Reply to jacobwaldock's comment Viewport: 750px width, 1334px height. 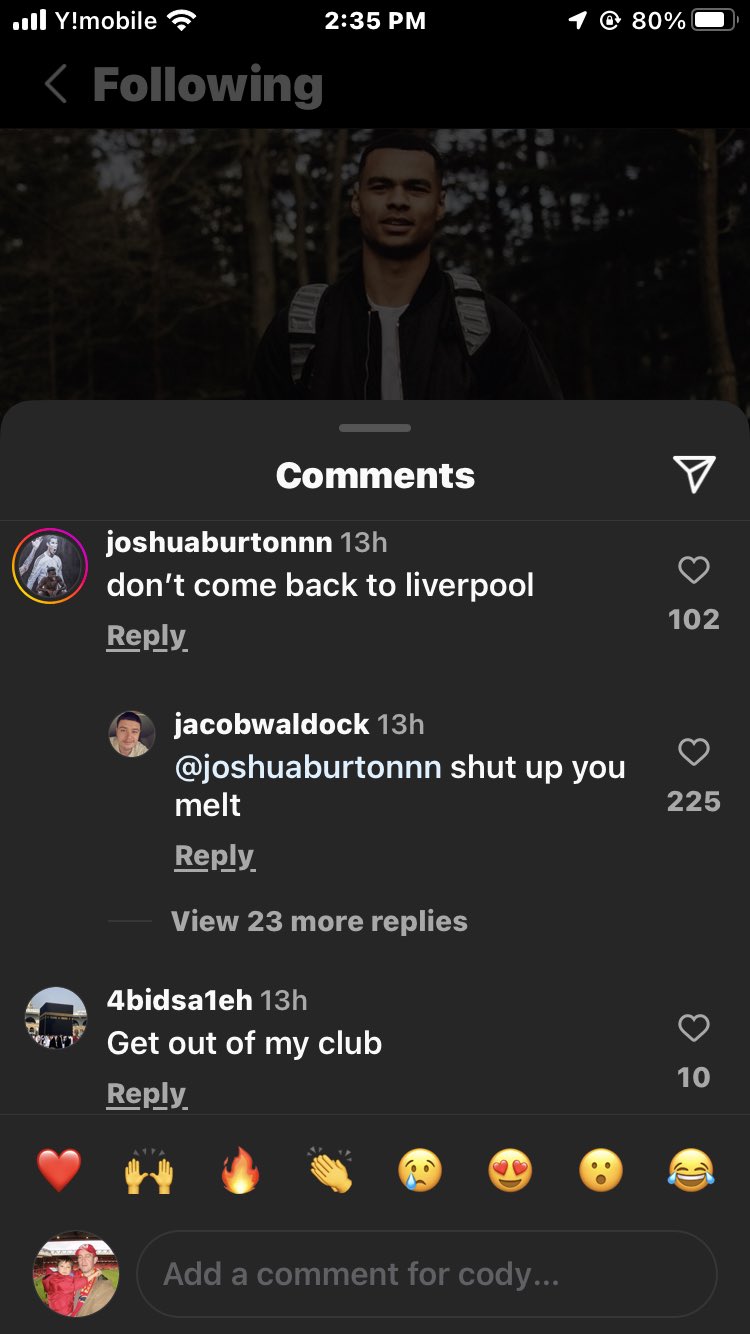[214, 856]
